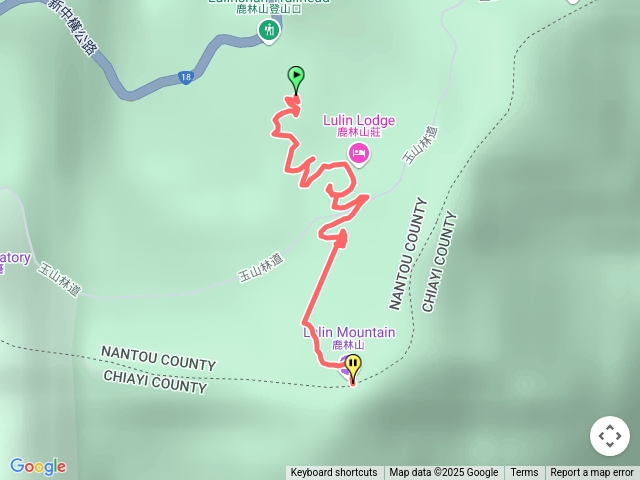640x480 pixels.
Task: Open the Terms link
Action: pos(524,473)
